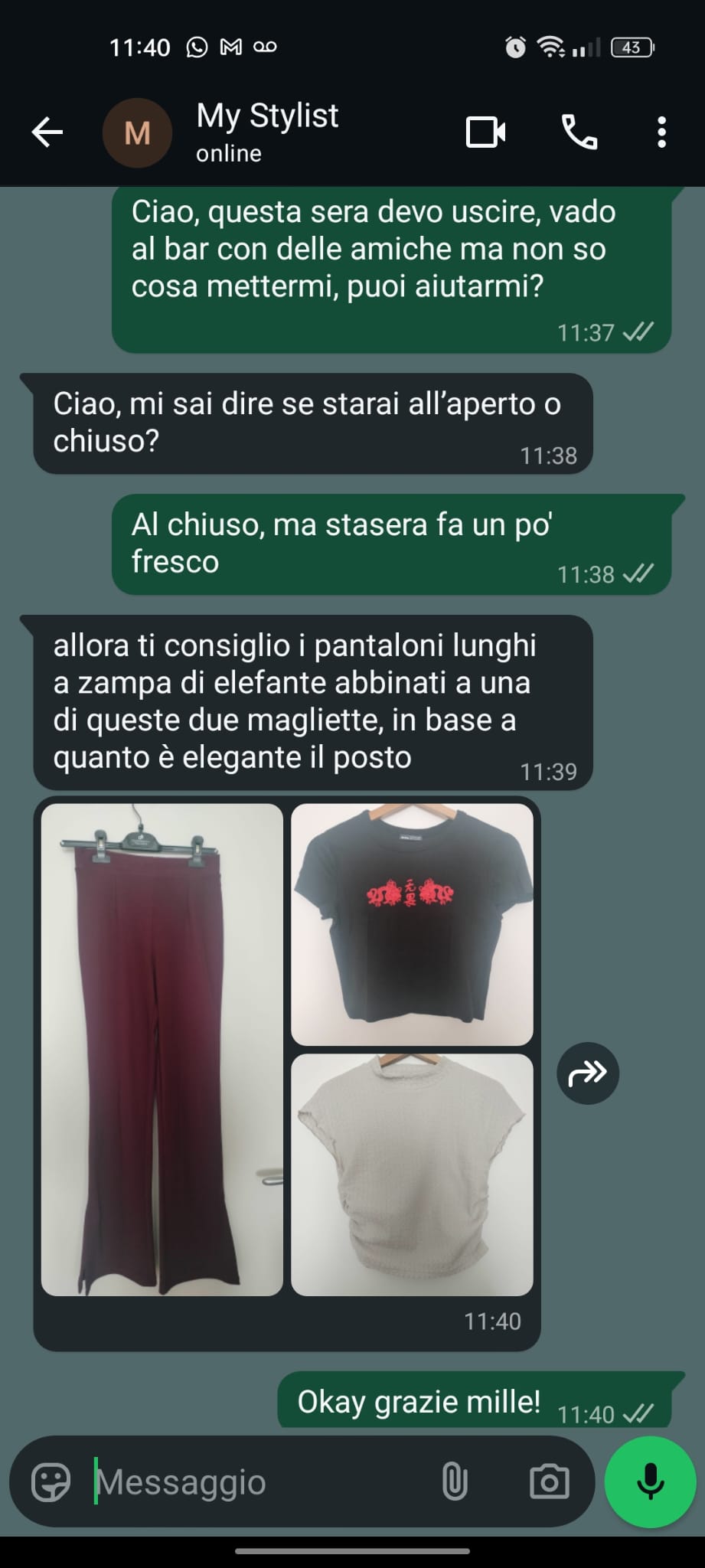The width and height of the screenshot is (705, 1568).
Task: Open the chat overflow menu
Action: pos(663,132)
